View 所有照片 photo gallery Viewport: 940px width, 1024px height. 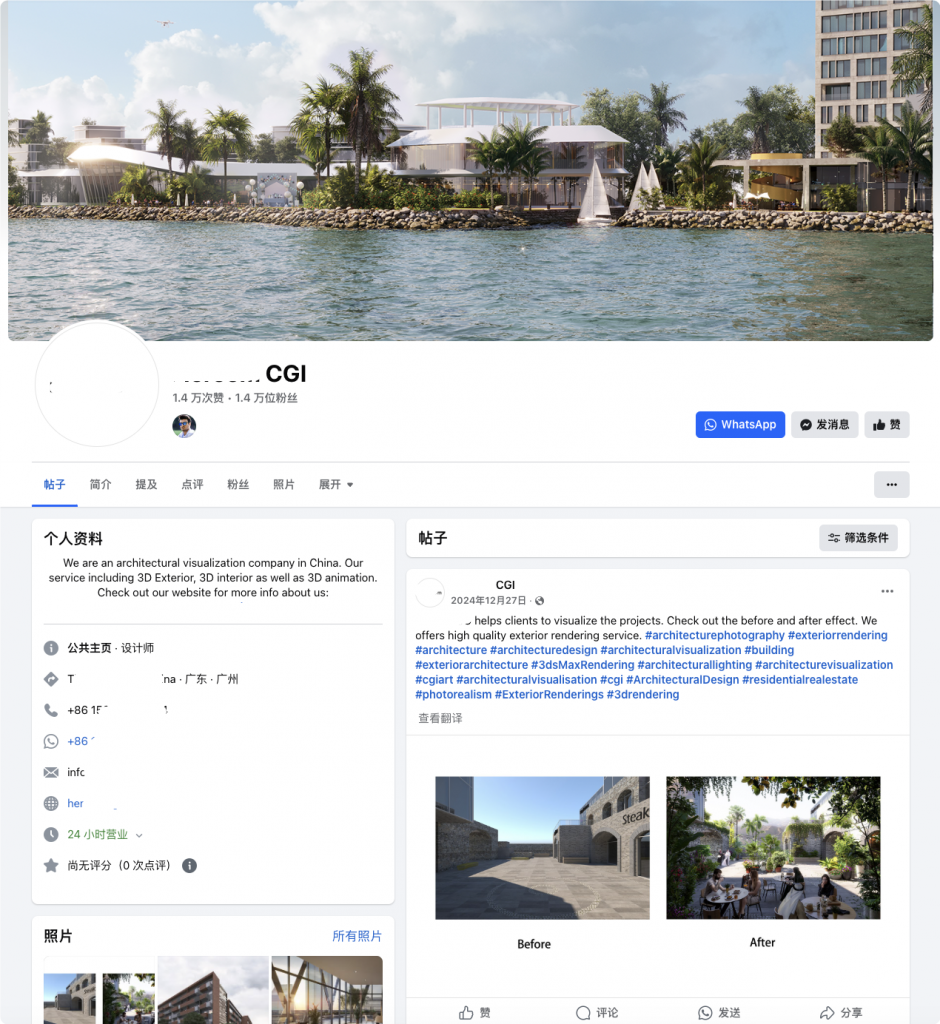(x=356, y=936)
